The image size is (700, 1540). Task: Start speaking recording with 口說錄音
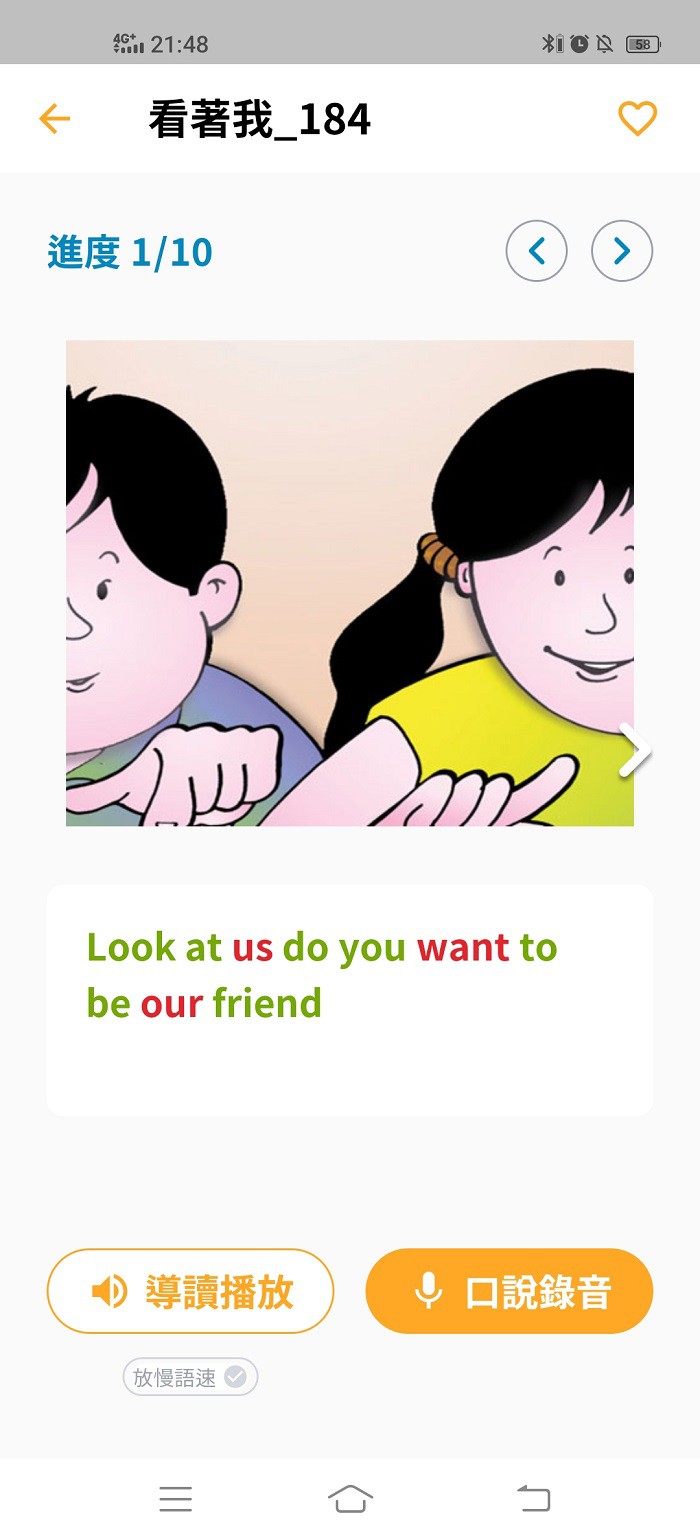pos(509,1291)
